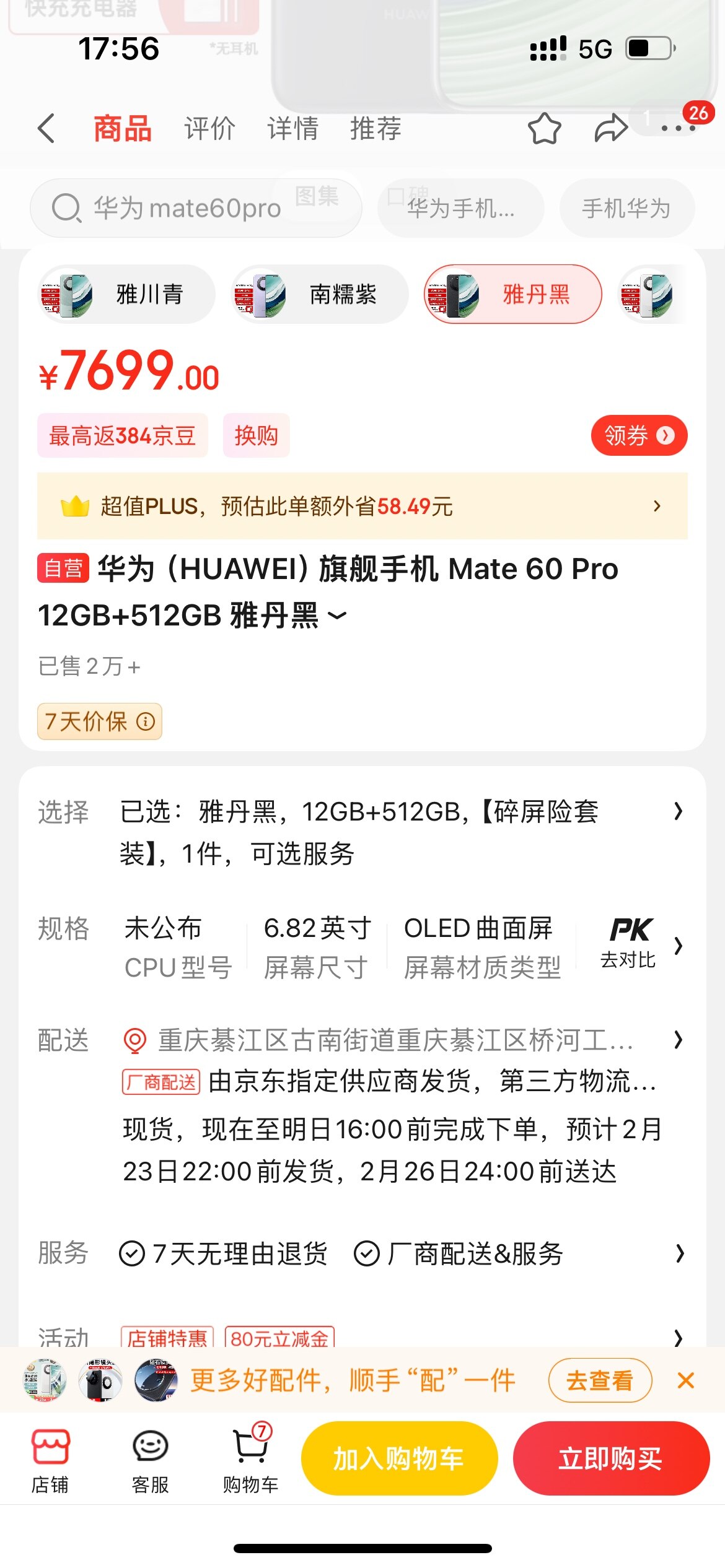Tap 立即购买 to buy now

click(x=610, y=1458)
